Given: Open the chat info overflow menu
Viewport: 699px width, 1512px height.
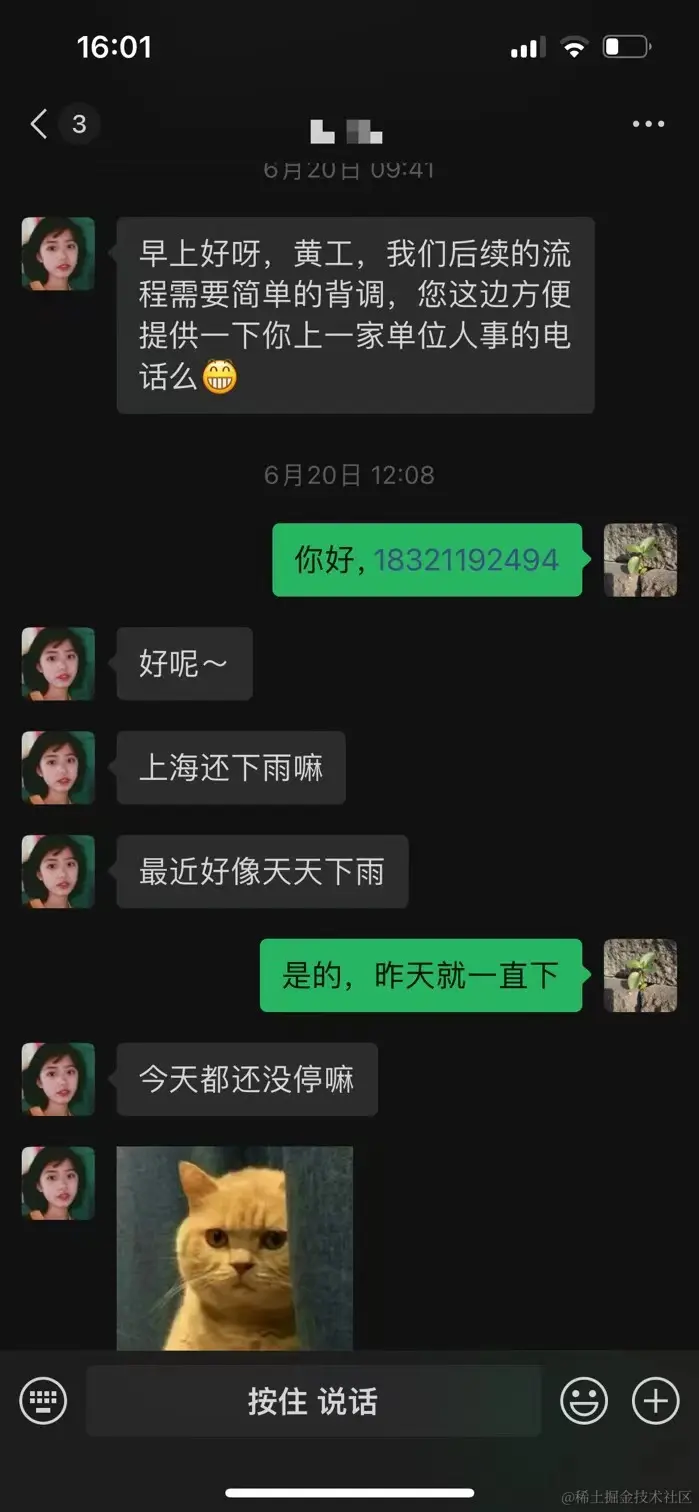Looking at the screenshot, I should 648,124.
